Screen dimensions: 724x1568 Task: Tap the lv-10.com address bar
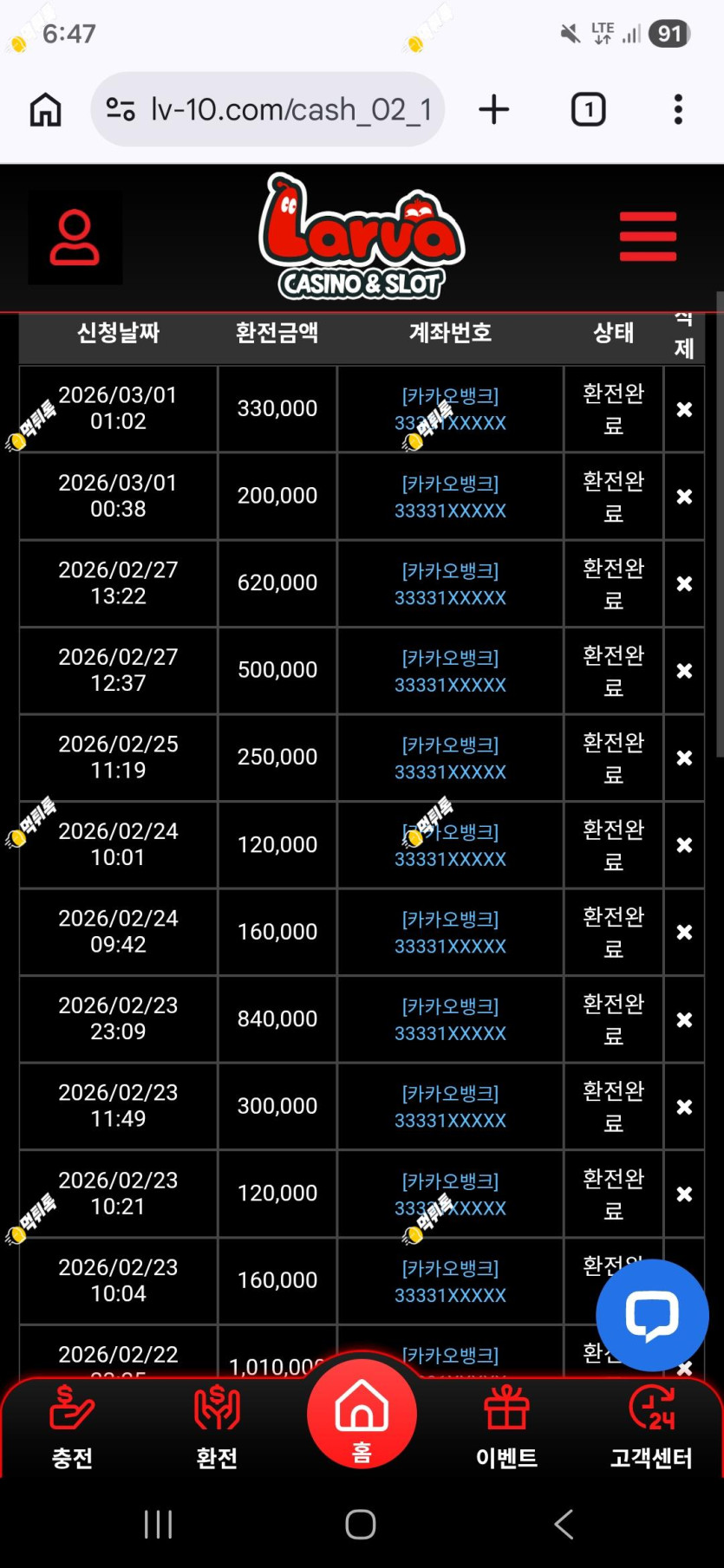(x=268, y=109)
